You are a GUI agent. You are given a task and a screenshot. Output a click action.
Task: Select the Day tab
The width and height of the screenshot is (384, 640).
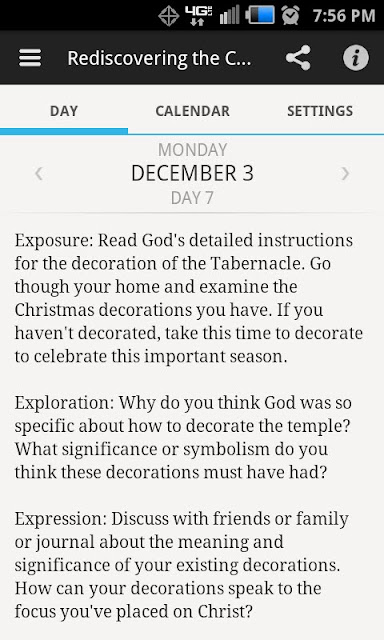click(x=64, y=111)
